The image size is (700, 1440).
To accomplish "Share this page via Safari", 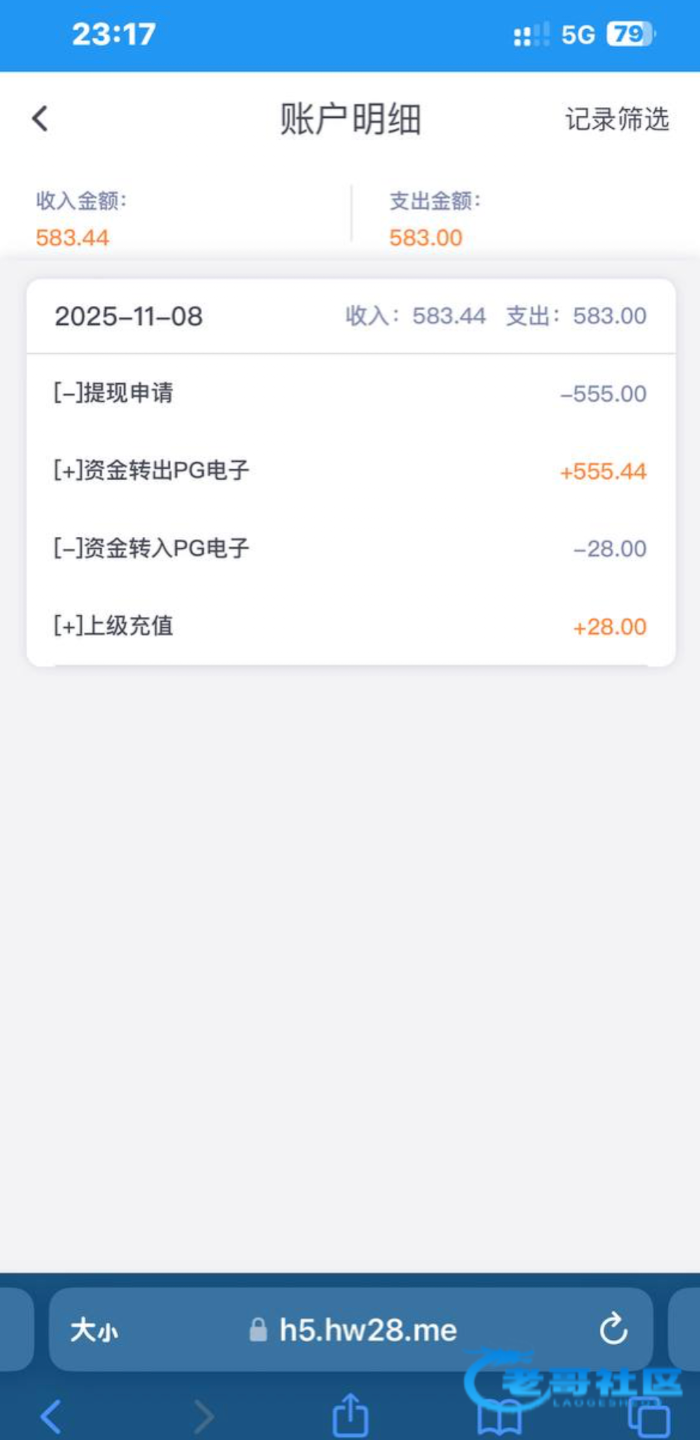I will point(350,1415).
